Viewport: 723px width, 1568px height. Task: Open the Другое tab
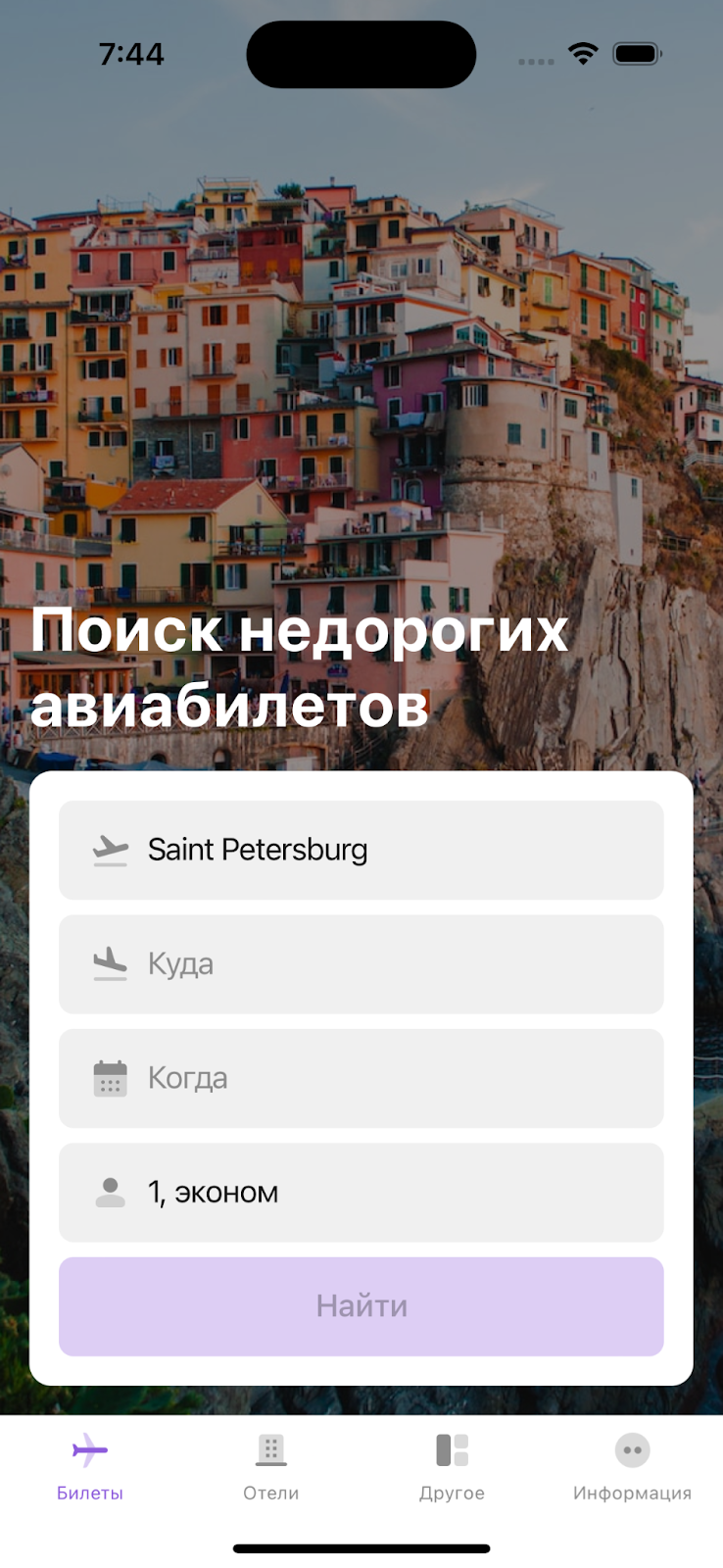(x=452, y=1466)
